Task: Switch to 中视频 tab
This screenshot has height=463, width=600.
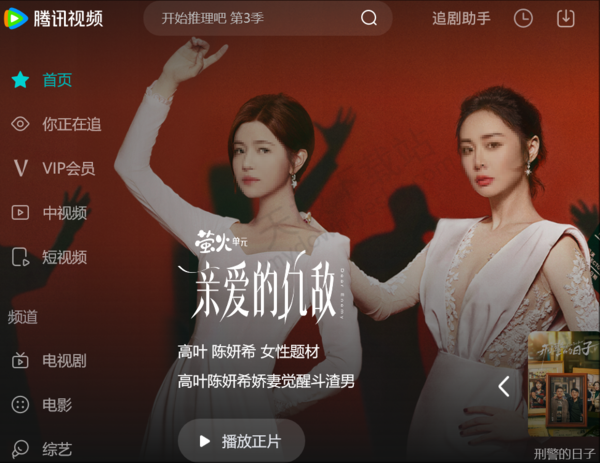Action: tap(64, 212)
